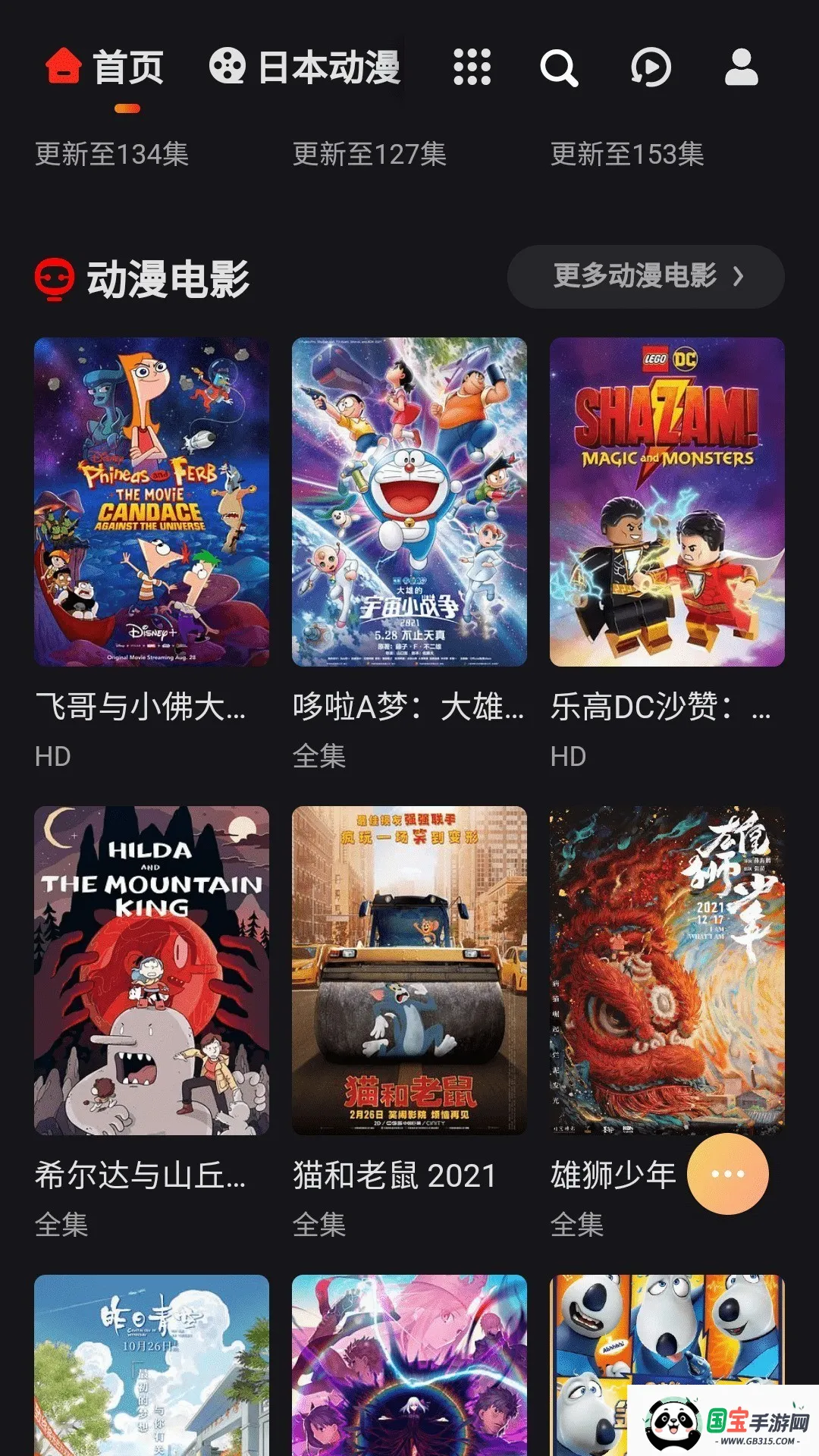The height and width of the screenshot is (1456, 819).
Task: Switch to the 日本动漫 tab
Action: click(x=326, y=68)
